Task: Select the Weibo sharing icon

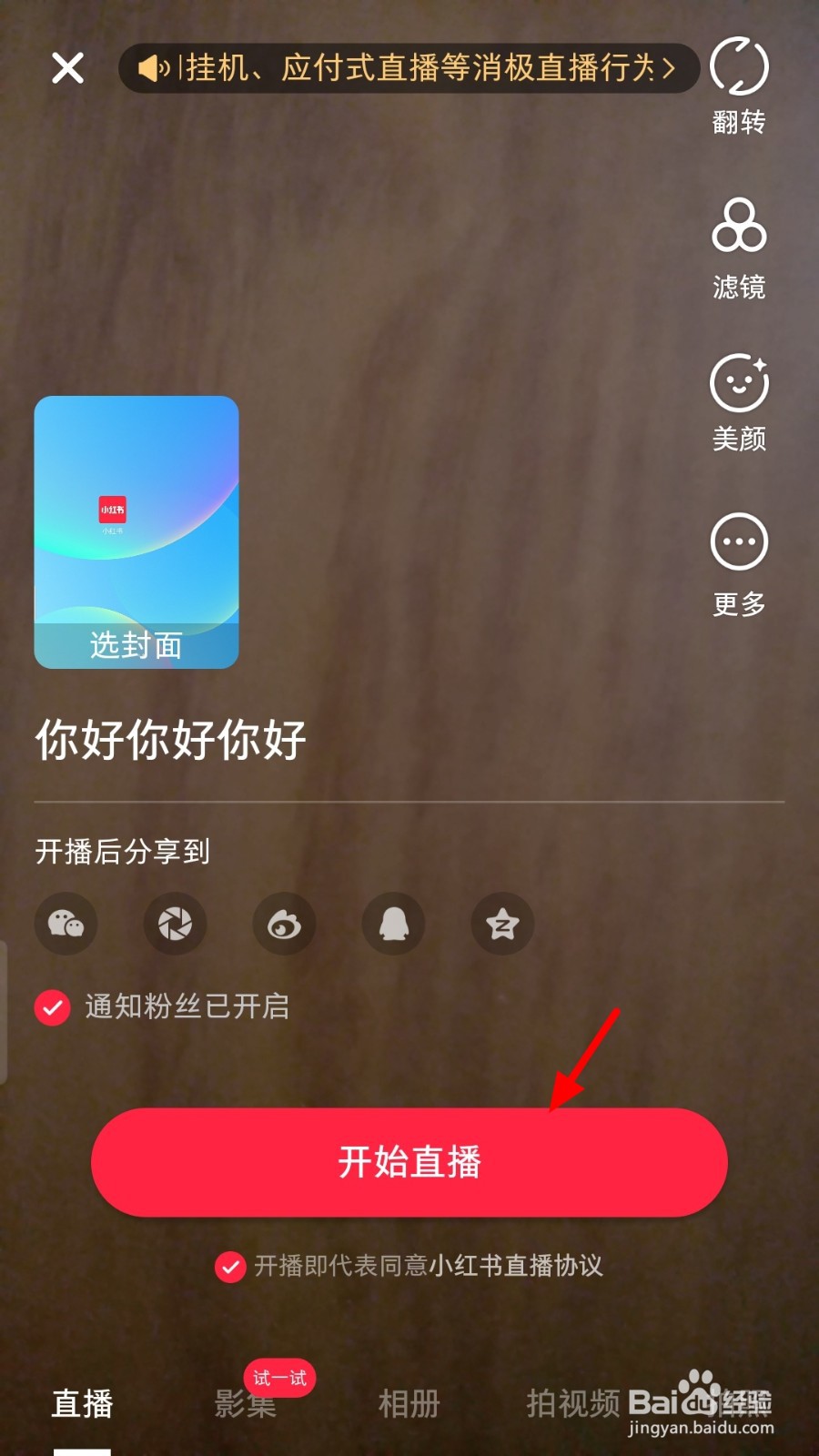Action: 284,924
